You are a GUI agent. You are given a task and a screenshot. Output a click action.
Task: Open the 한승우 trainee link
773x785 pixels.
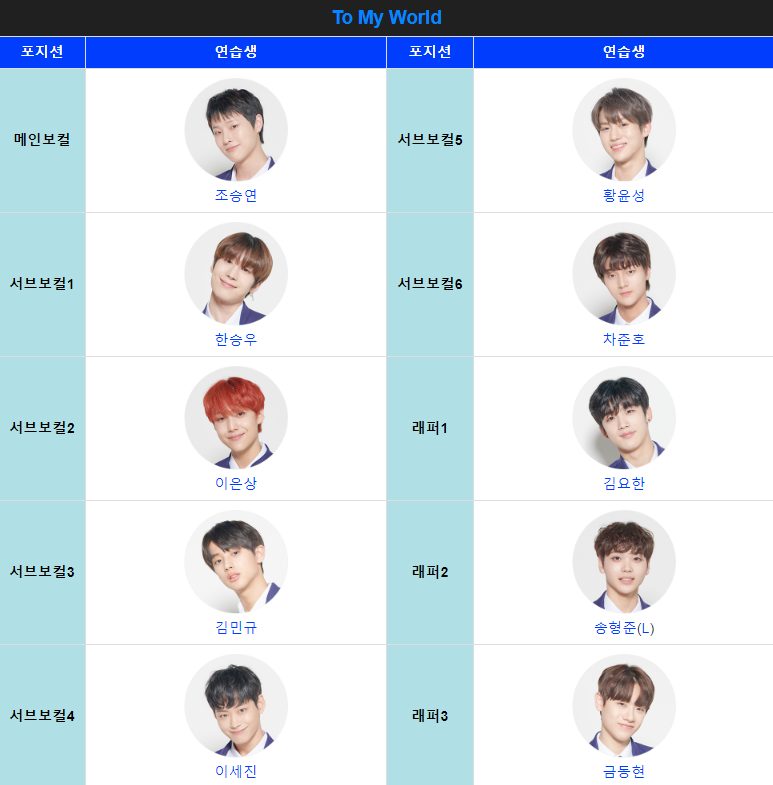pyautogui.click(x=236, y=339)
